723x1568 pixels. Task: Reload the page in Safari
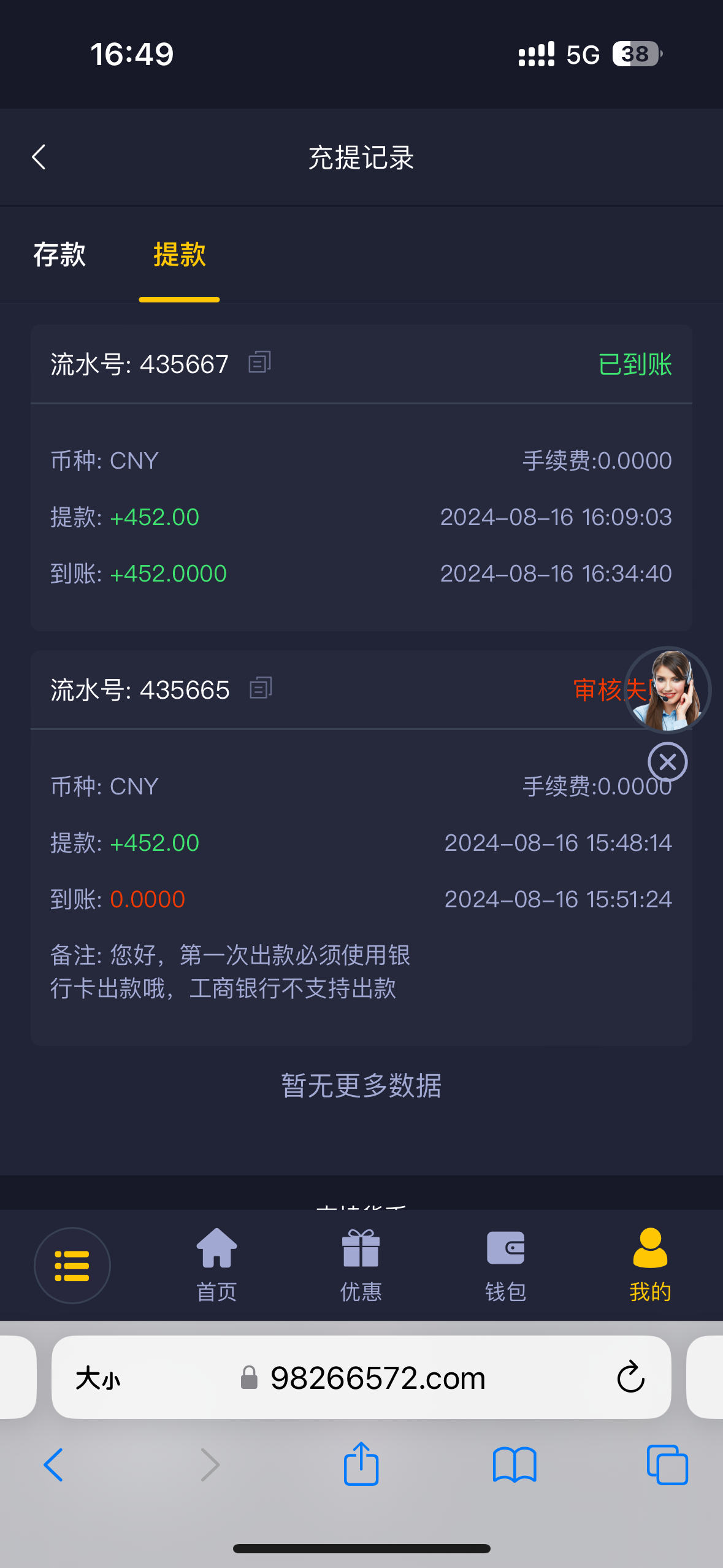click(630, 1378)
